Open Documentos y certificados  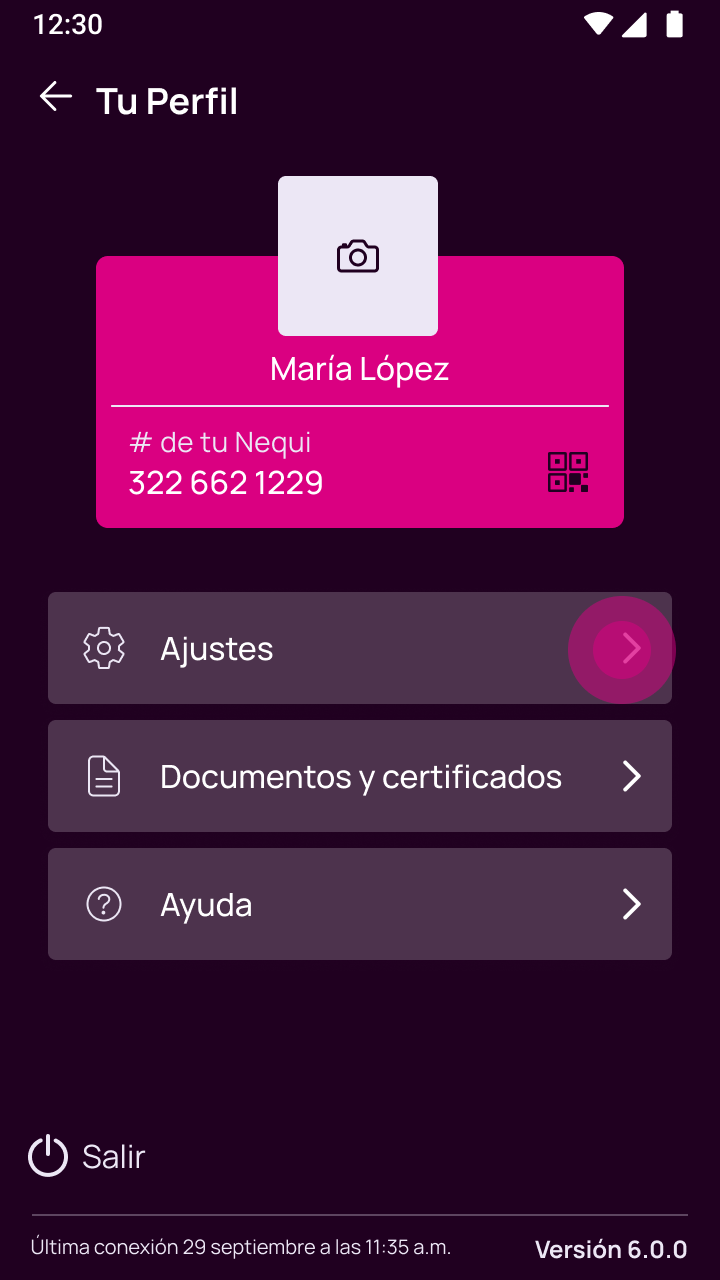click(x=360, y=776)
